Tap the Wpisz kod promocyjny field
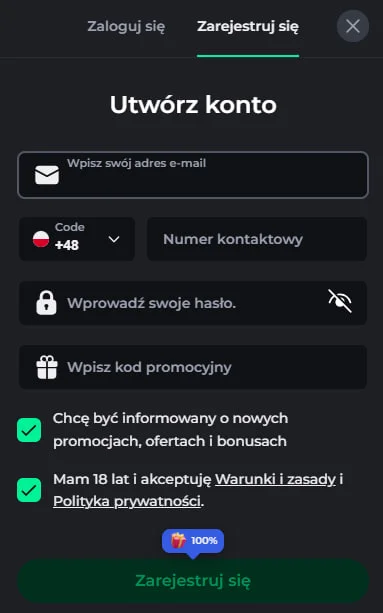 tap(193, 367)
